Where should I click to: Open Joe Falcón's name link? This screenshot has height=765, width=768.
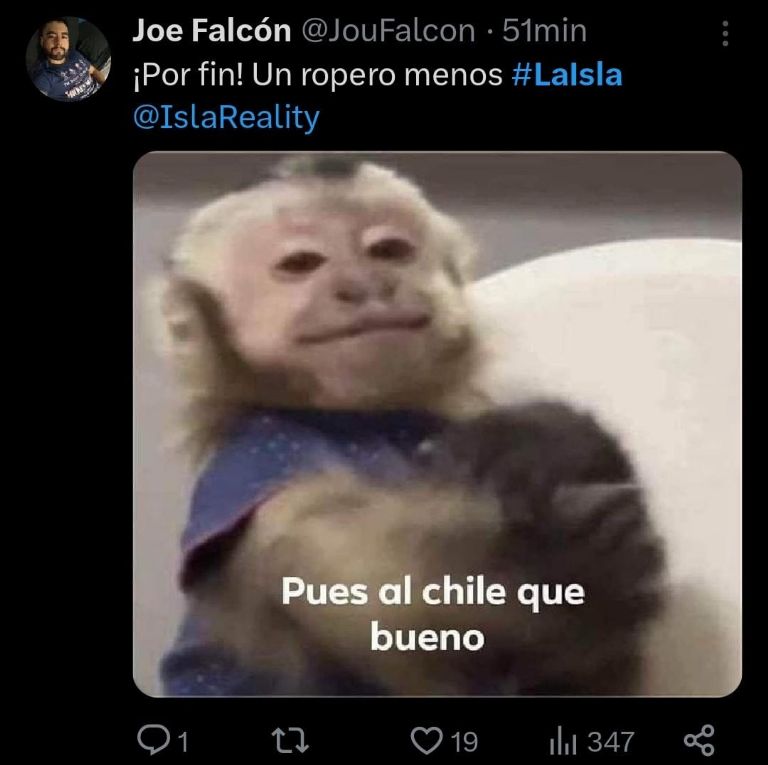click(x=209, y=31)
